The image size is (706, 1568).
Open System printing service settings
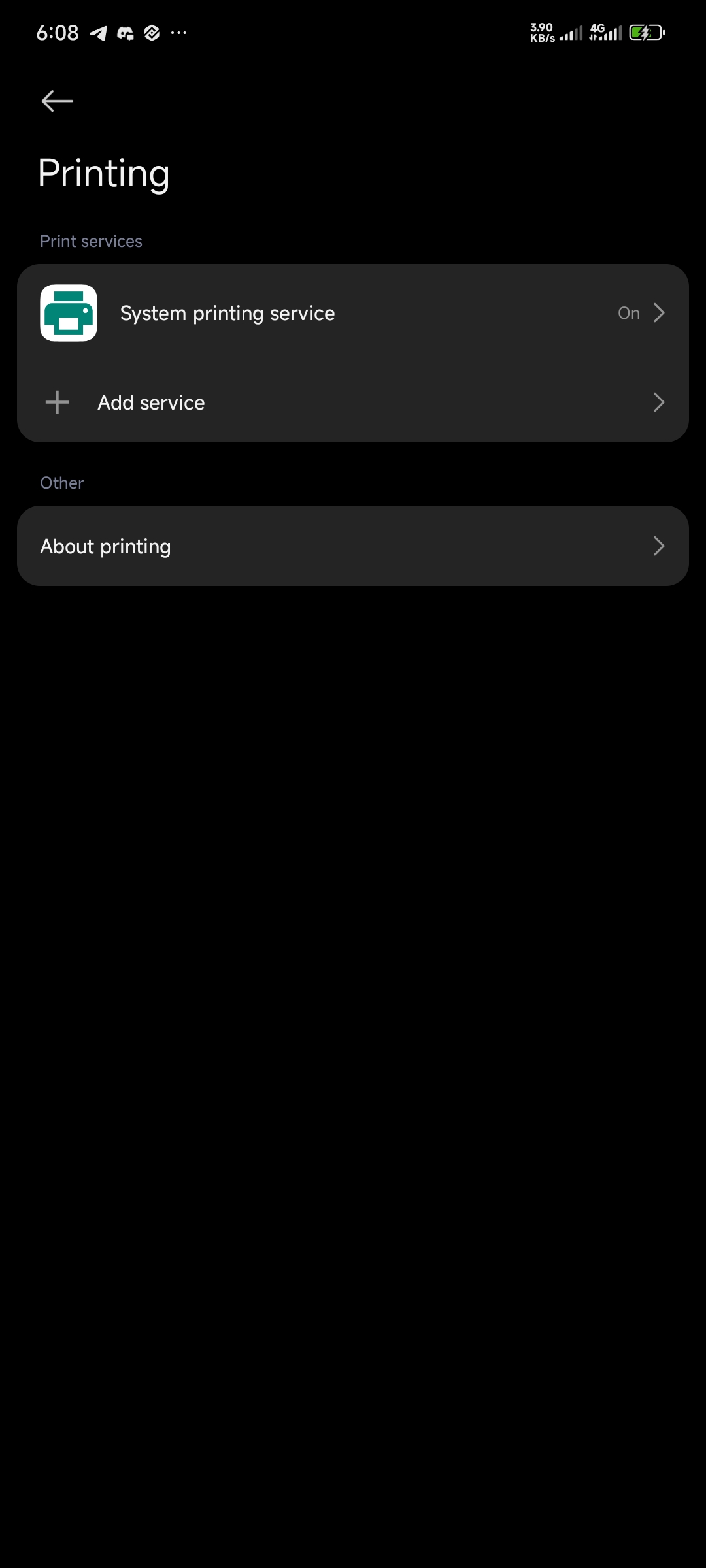(353, 313)
